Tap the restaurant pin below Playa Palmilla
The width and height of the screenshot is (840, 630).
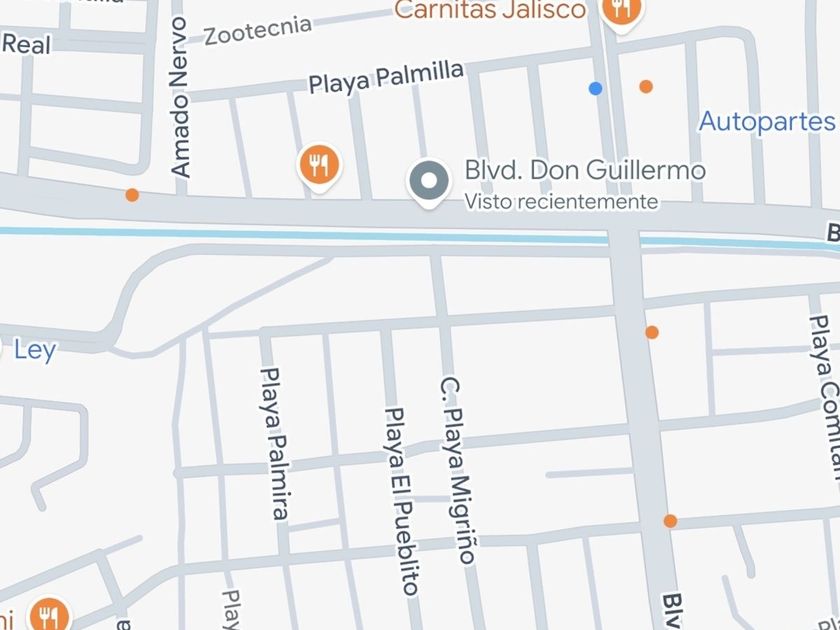click(x=319, y=163)
